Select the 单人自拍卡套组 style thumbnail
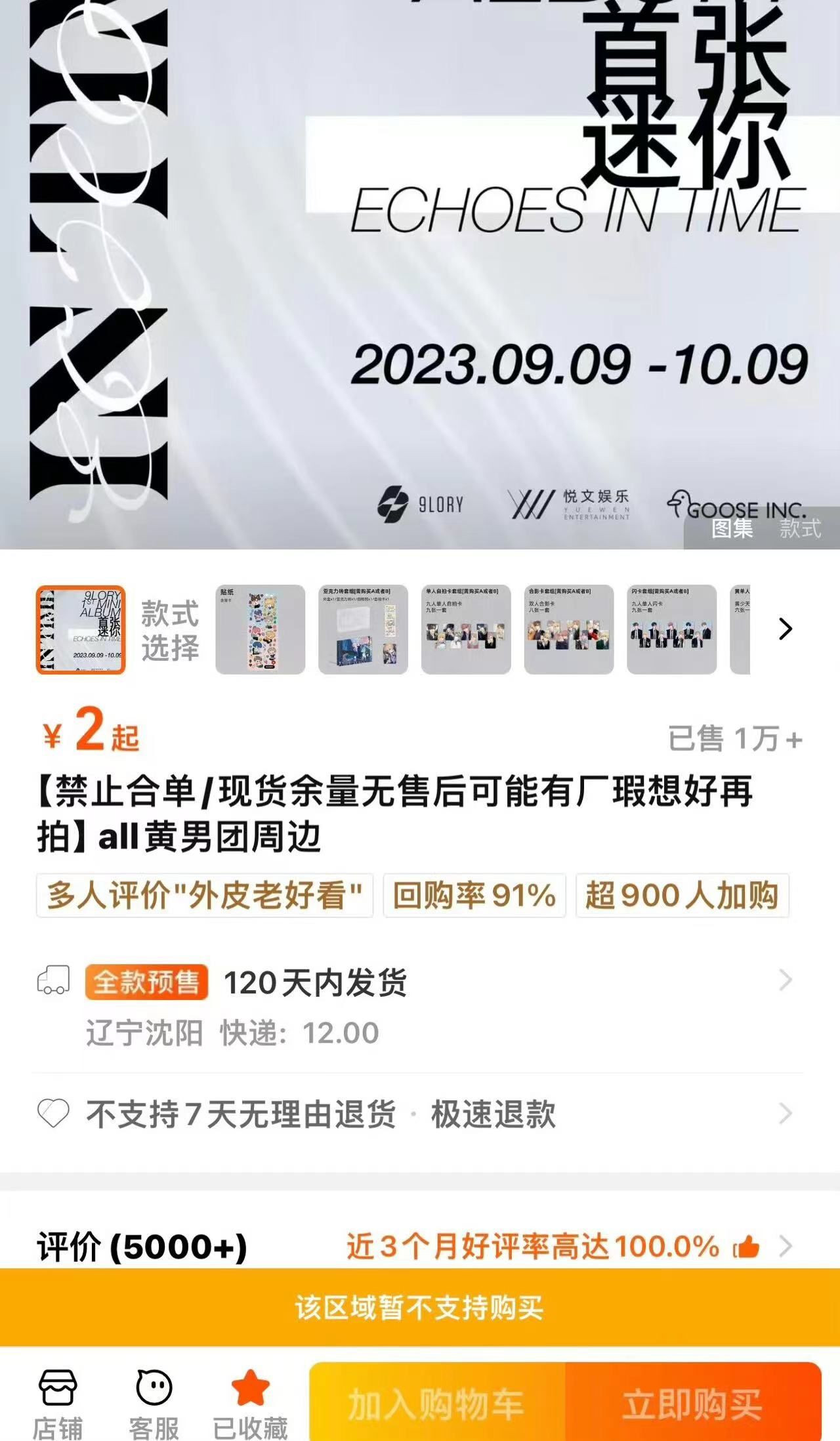The height and width of the screenshot is (1441, 840). [466, 629]
